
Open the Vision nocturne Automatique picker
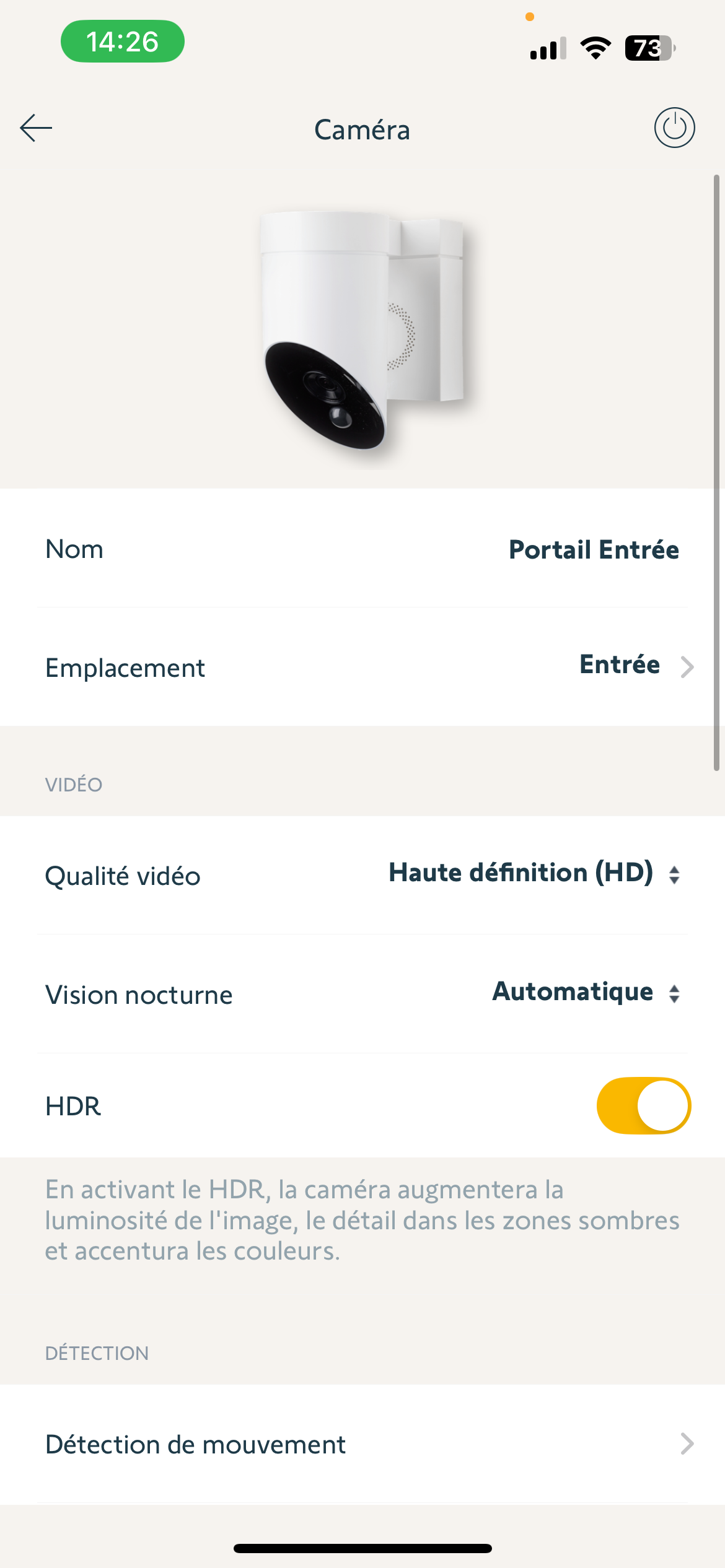[585, 993]
